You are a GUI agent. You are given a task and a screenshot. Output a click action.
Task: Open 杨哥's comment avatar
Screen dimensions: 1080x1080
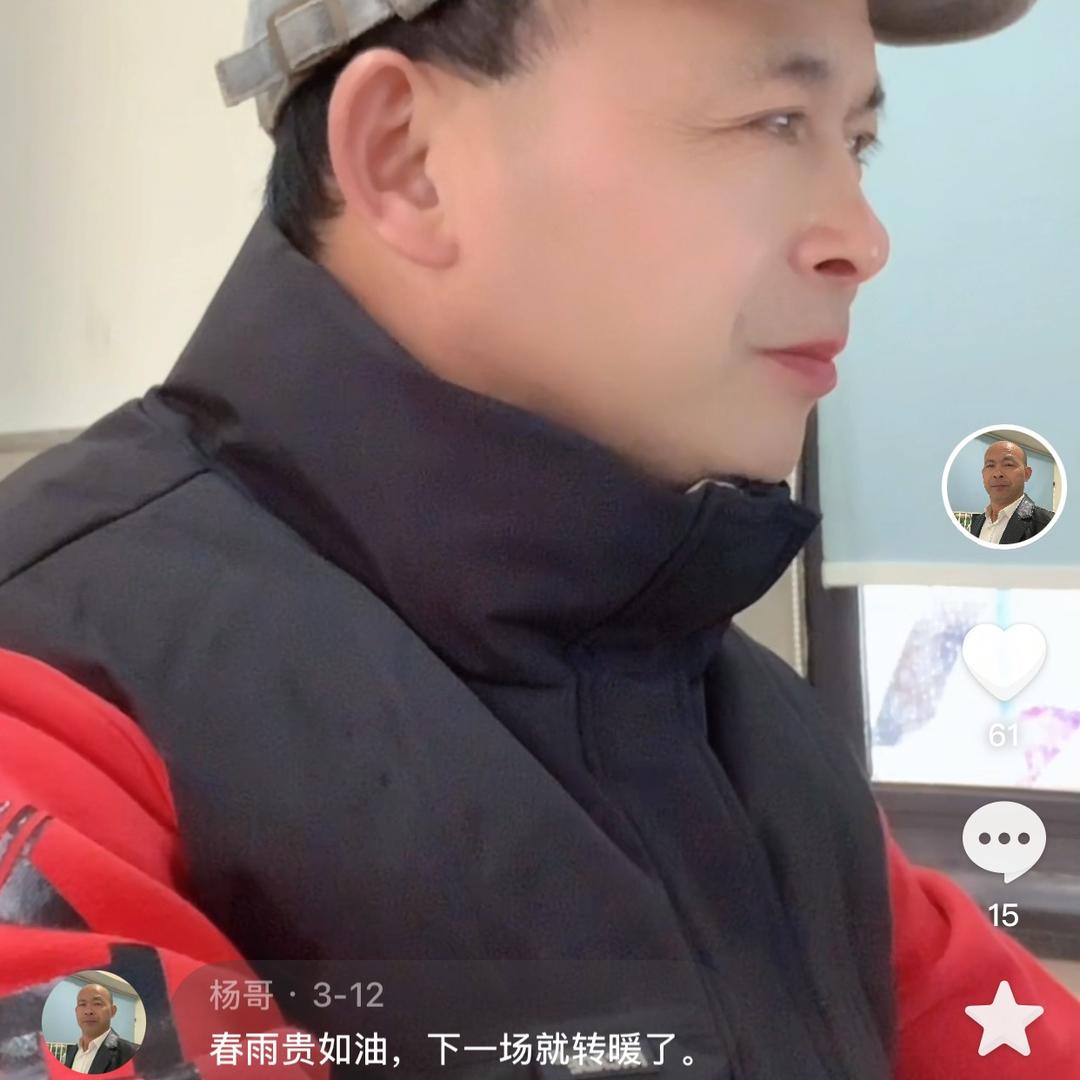[93, 1022]
